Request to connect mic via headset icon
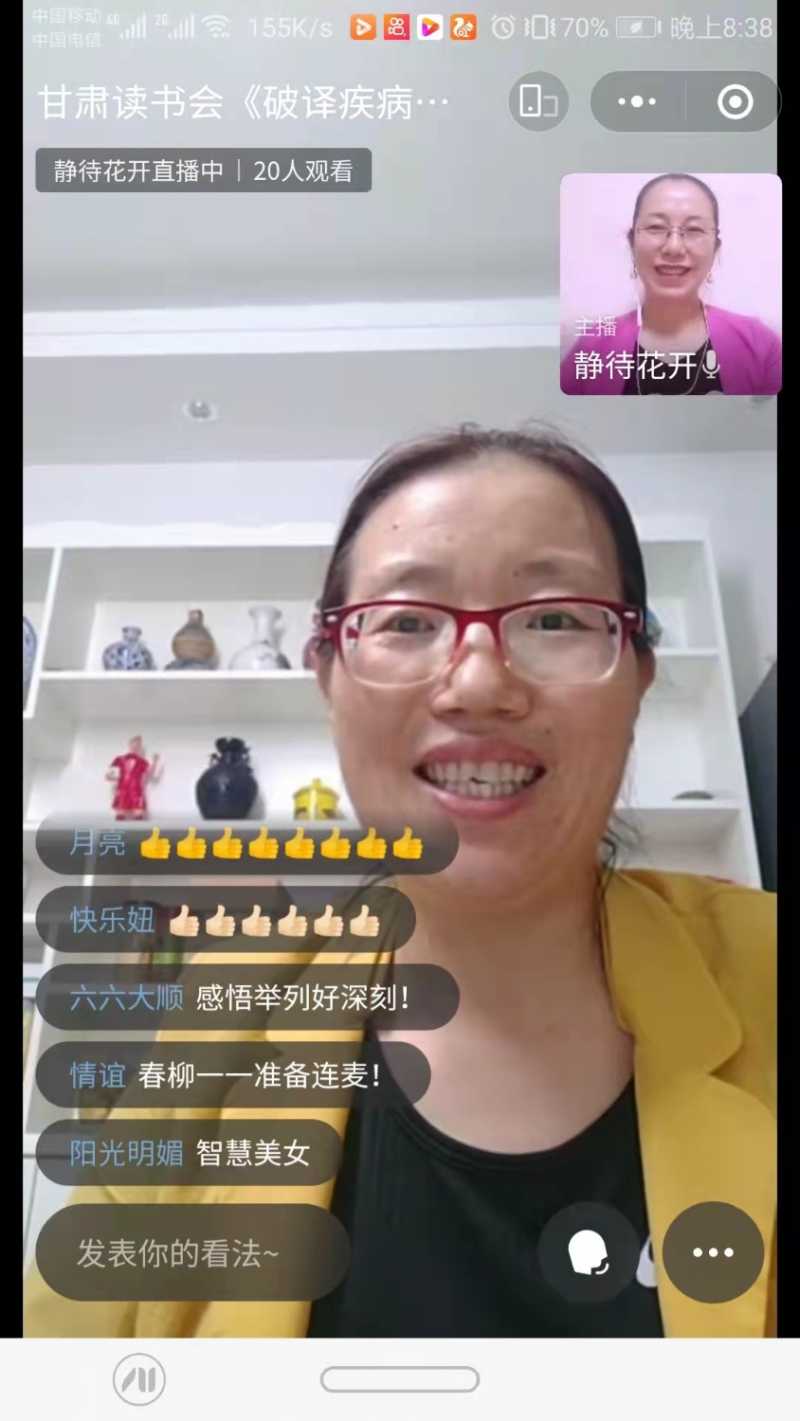Screen dimensions: 800x1421 (588, 1252)
